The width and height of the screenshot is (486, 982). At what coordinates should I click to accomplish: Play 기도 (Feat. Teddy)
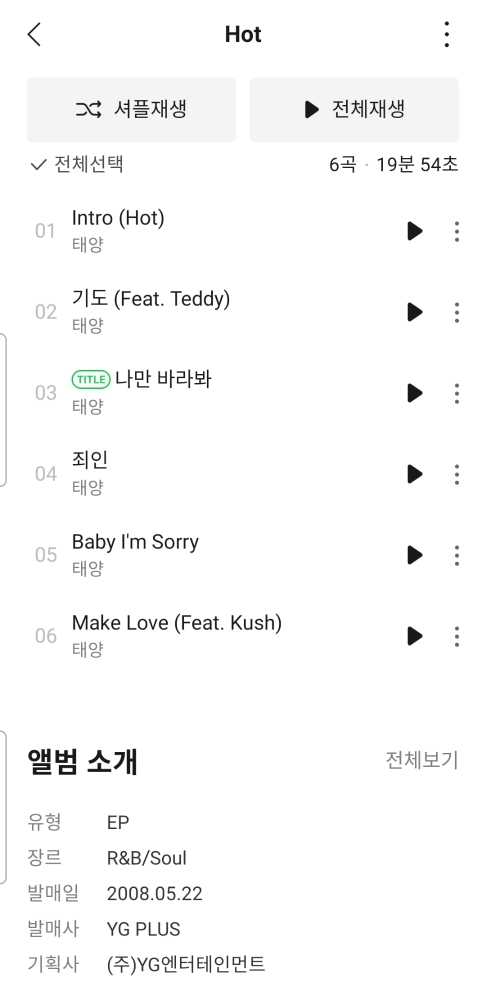coord(415,312)
